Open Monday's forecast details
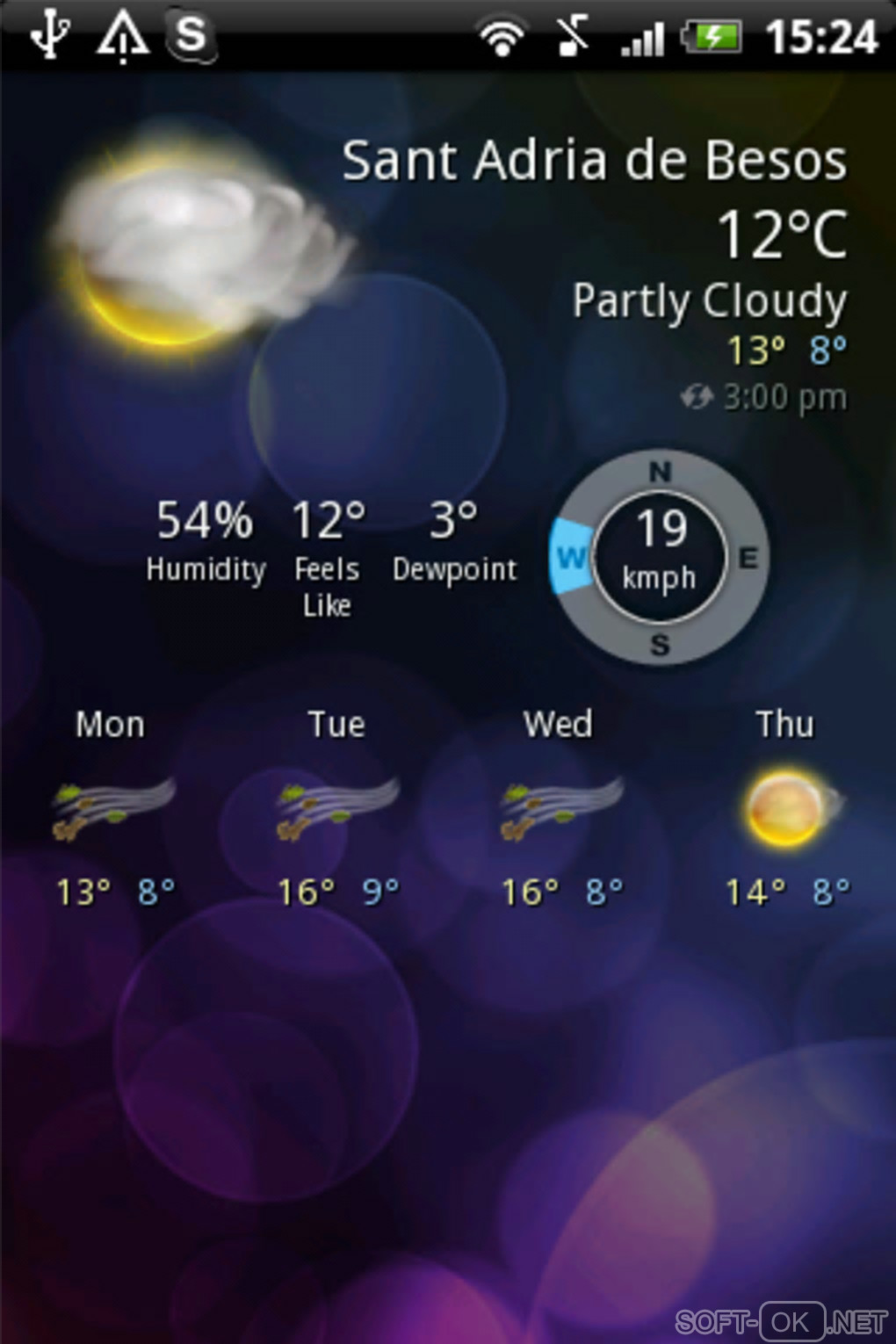Viewport: 896px width, 1344px height. click(112, 808)
